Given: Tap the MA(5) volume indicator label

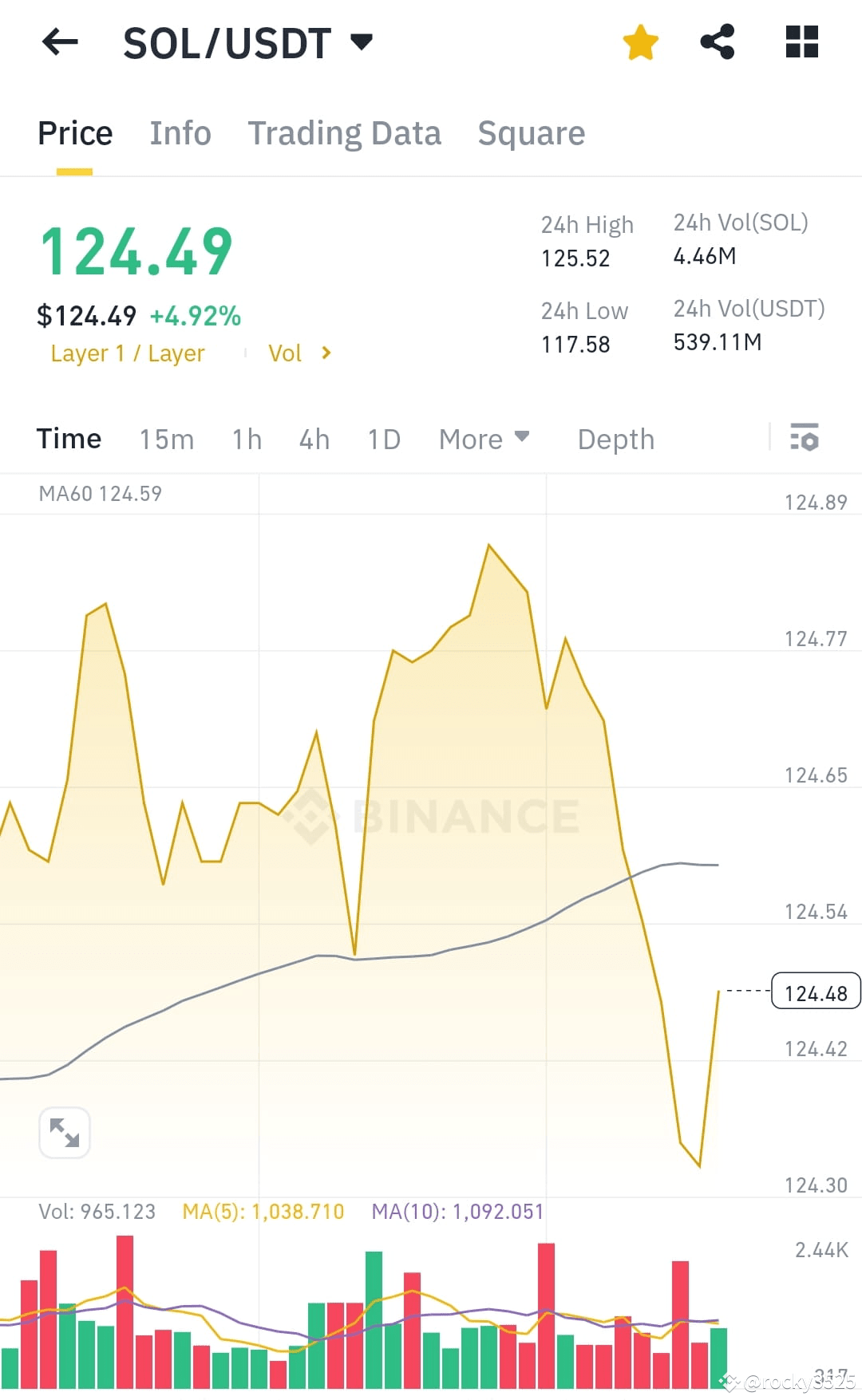Looking at the screenshot, I should (262, 1211).
